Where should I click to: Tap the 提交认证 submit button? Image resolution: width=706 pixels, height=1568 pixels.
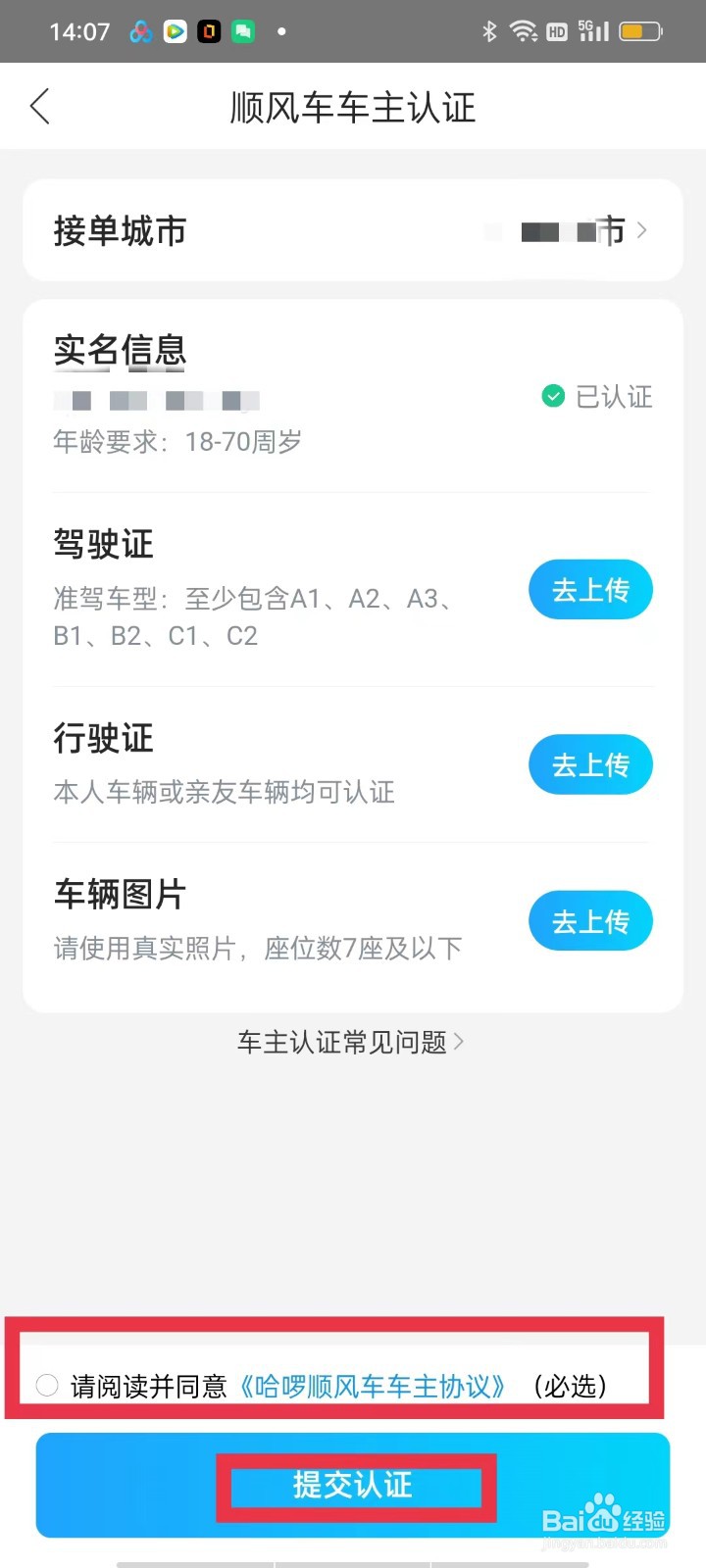353,1485
